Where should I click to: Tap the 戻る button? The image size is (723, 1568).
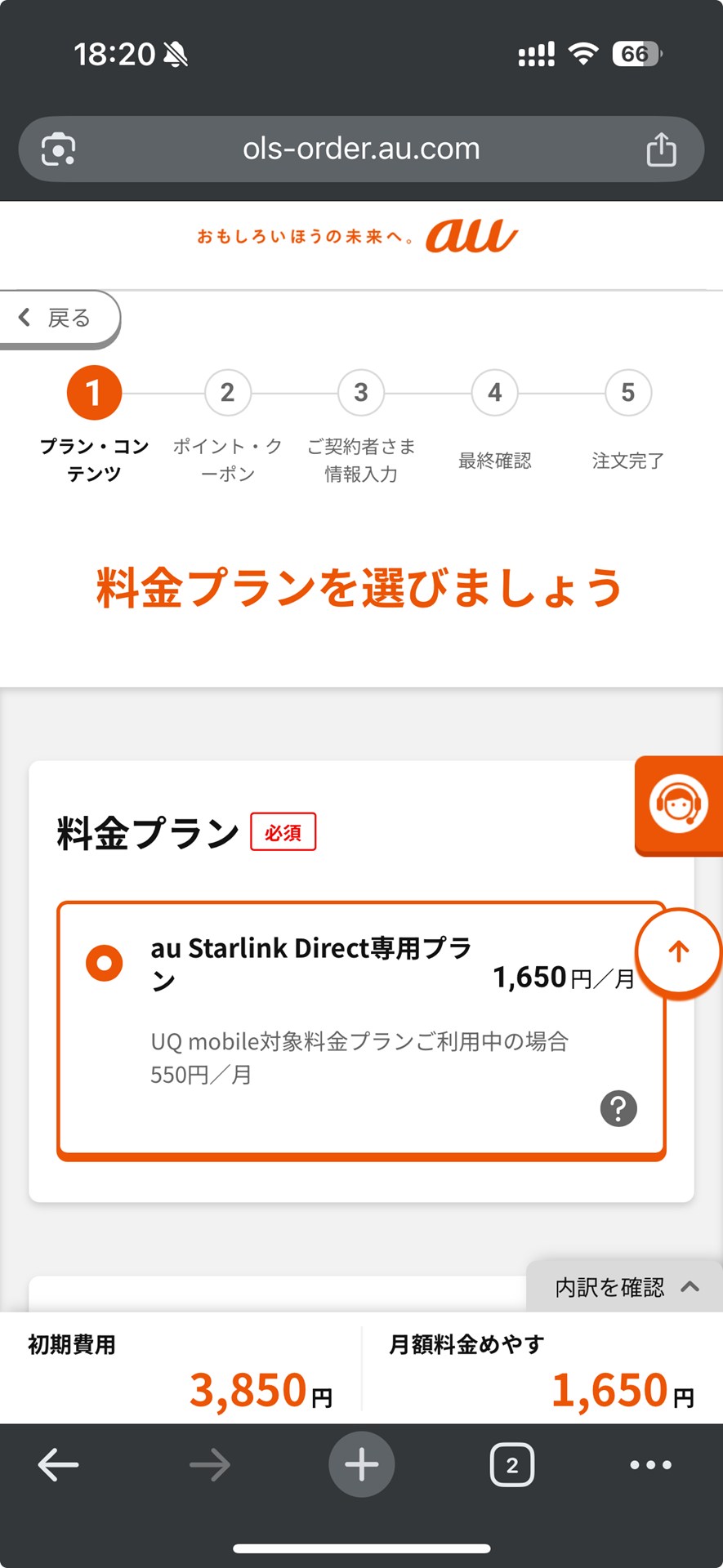(x=61, y=318)
